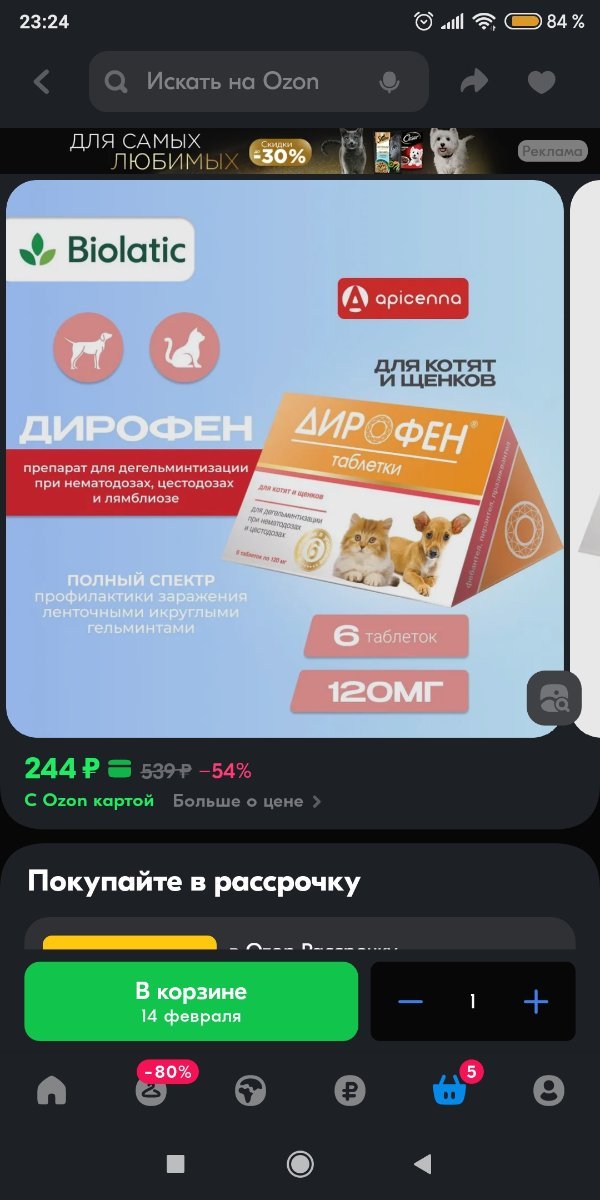Viewport: 600px width, 1200px height.
Task: Open the 30% discount pet ad banner
Action: click(x=300, y=152)
